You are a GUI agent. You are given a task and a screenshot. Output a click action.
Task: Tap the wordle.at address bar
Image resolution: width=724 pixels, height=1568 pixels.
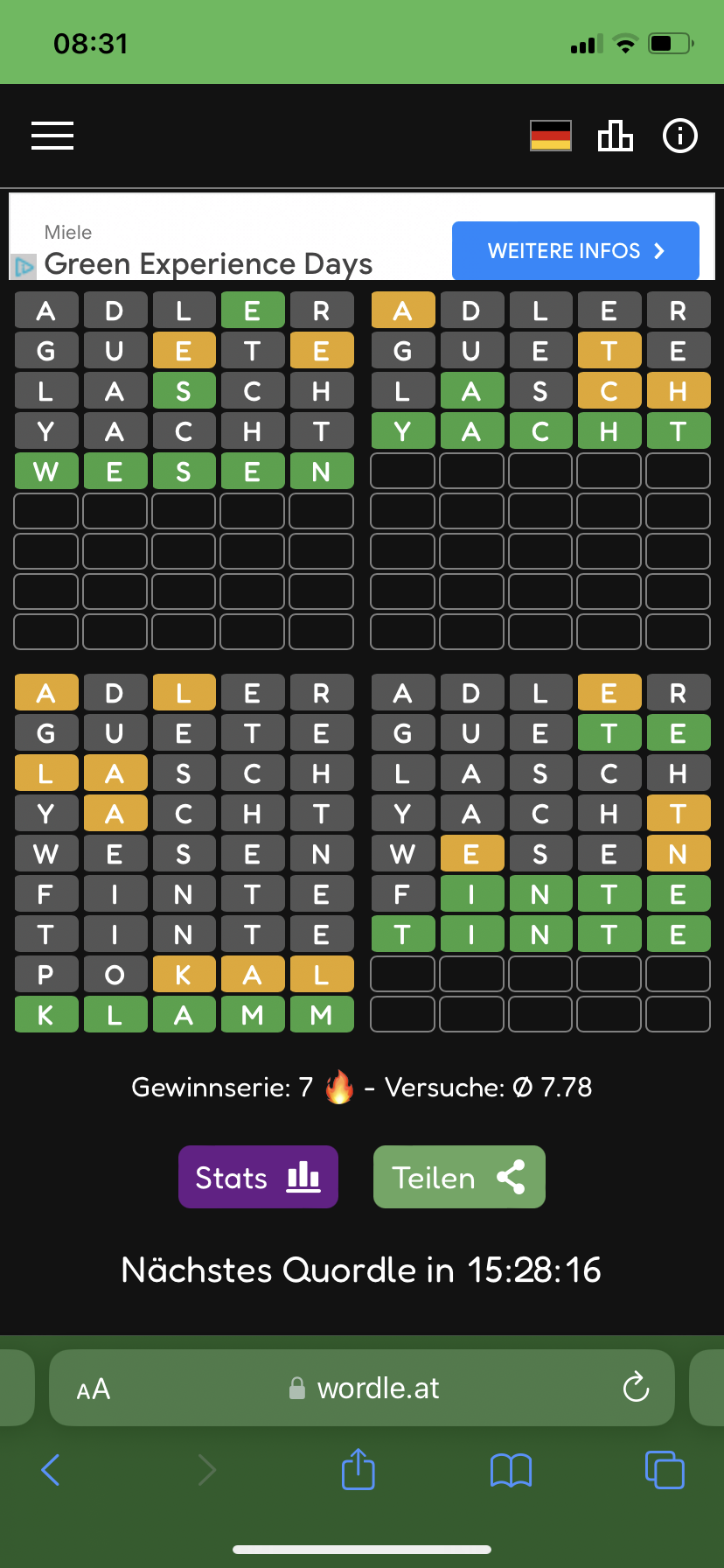click(x=362, y=1388)
